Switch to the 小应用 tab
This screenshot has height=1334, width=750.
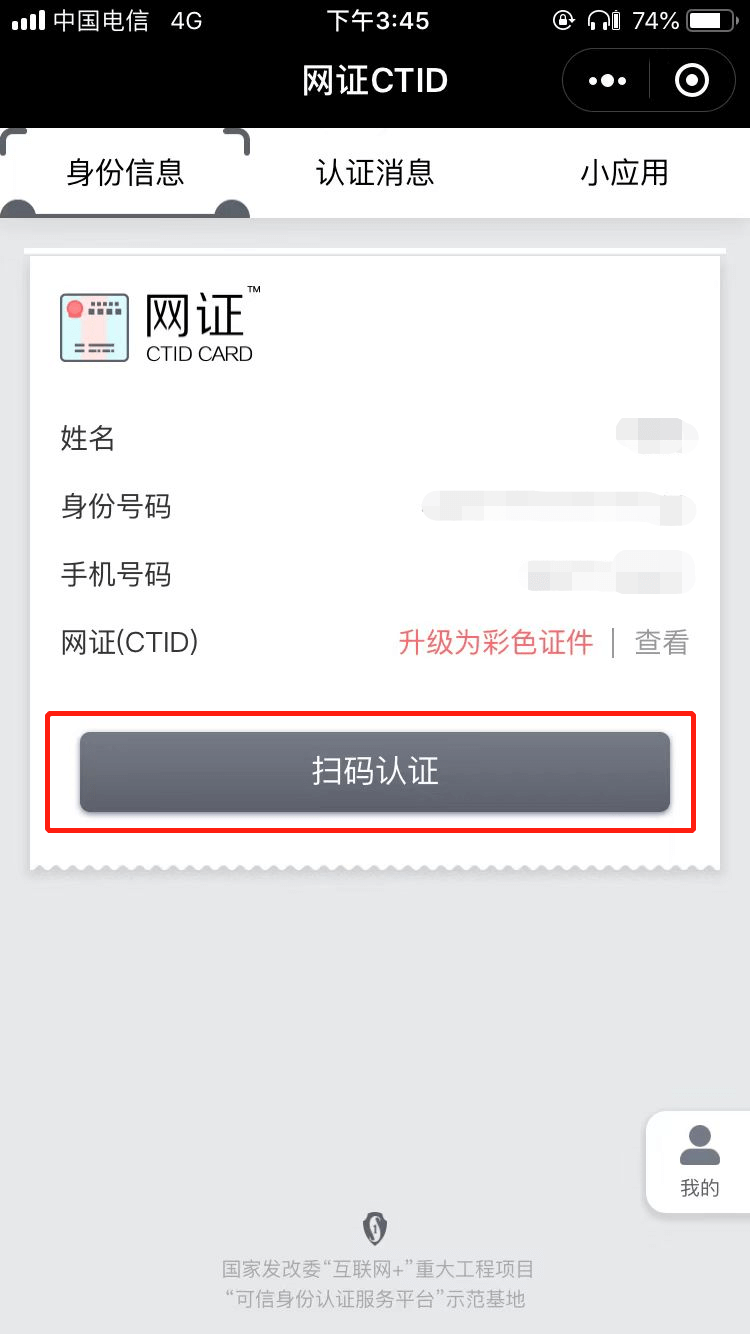(624, 173)
